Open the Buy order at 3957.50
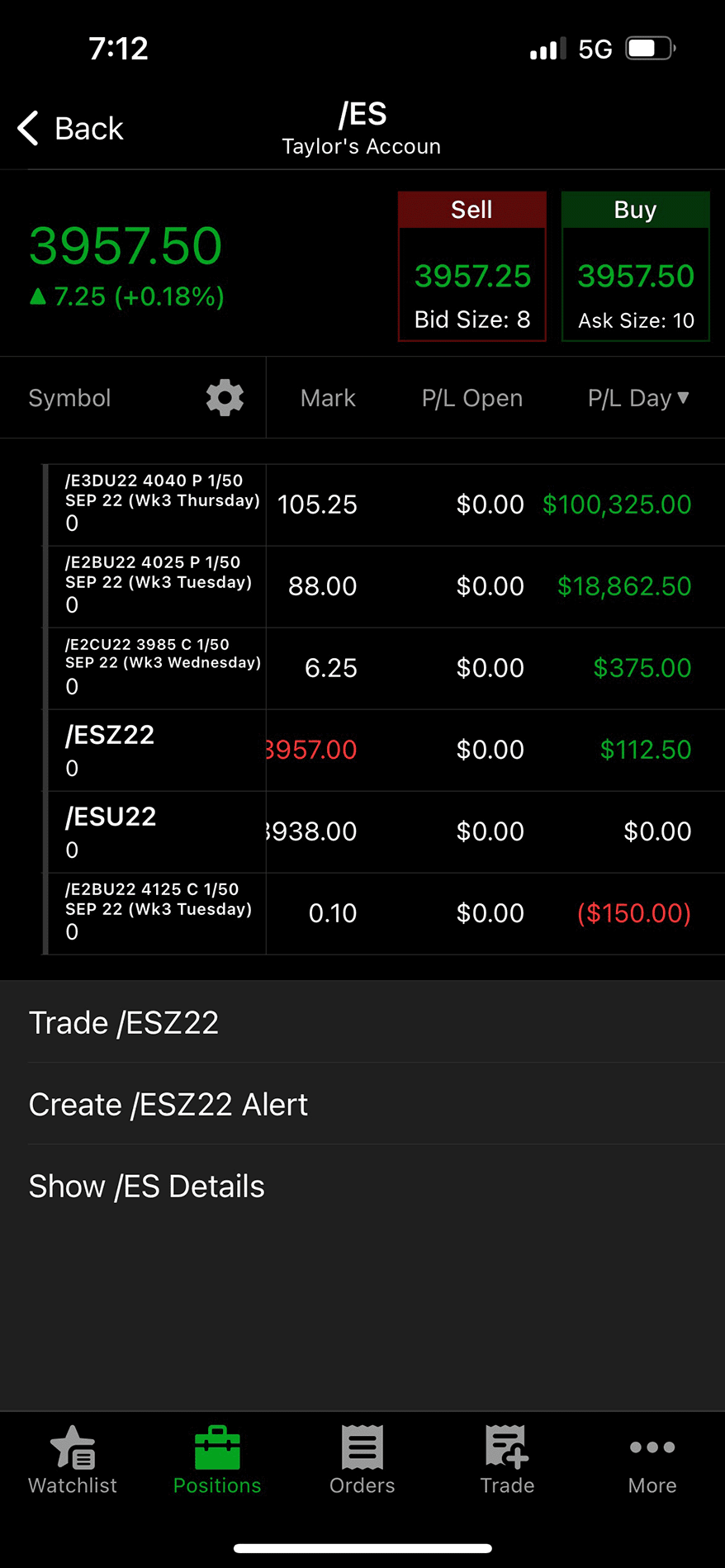Screen dimensions: 725x1568 click(635, 267)
